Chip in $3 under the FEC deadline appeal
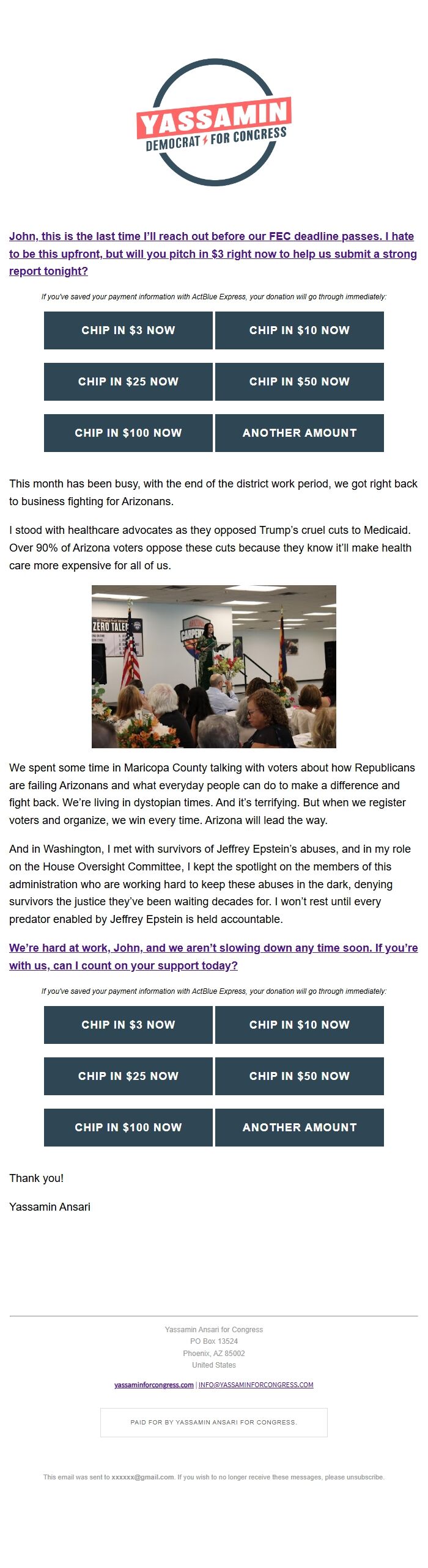 [x=128, y=330]
